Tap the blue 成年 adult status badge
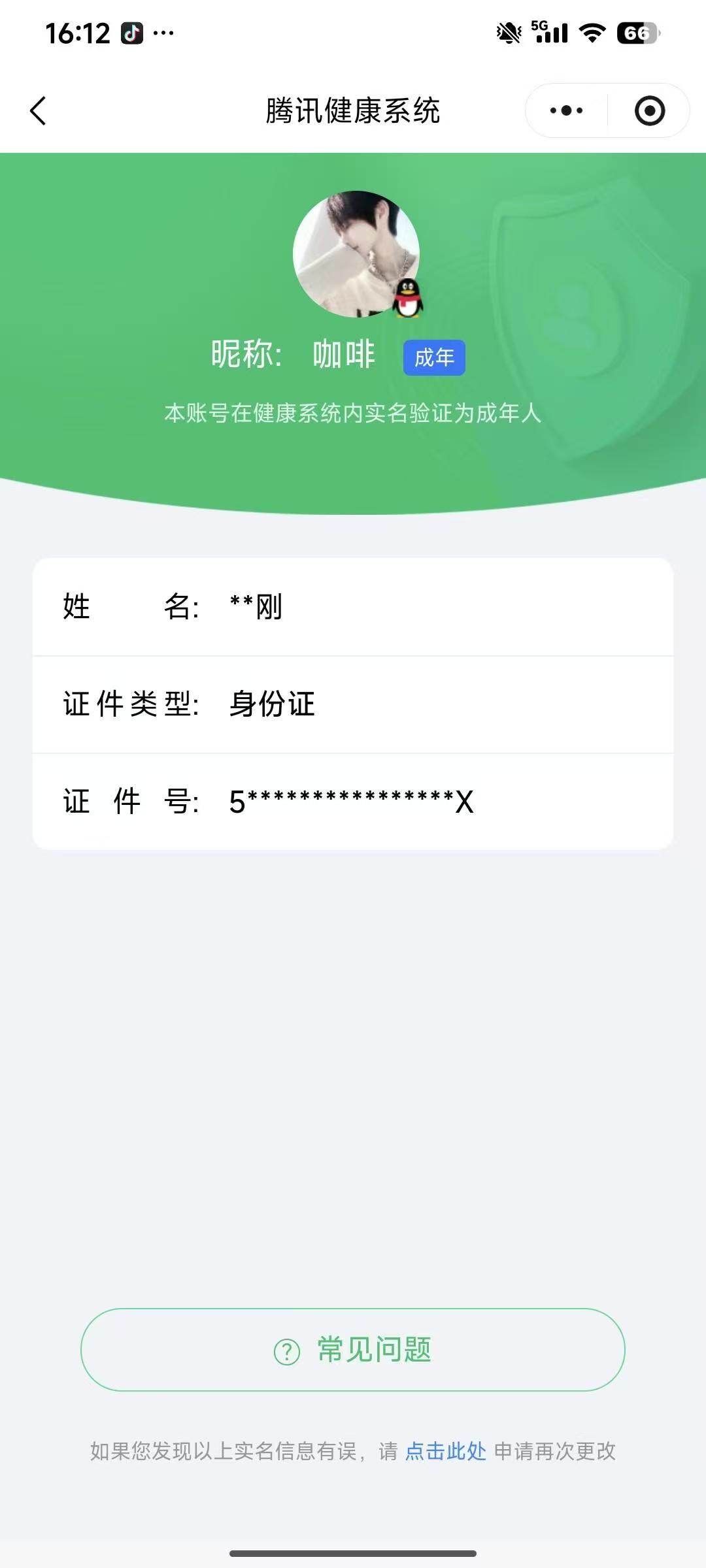Image resolution: width=706 pixels, height=1568 pixels. click(434, 357)
